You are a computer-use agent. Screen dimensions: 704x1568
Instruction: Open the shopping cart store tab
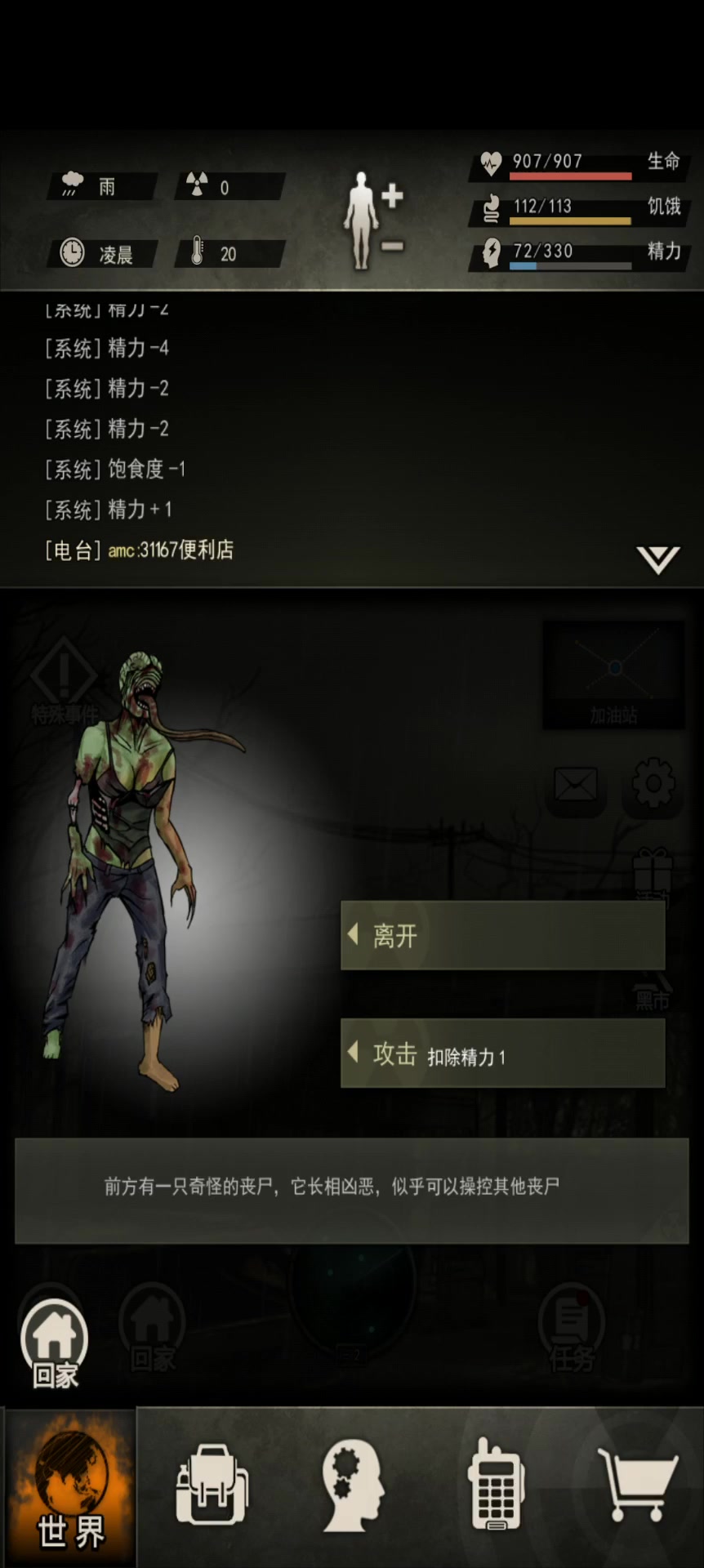coord(635,1486)
